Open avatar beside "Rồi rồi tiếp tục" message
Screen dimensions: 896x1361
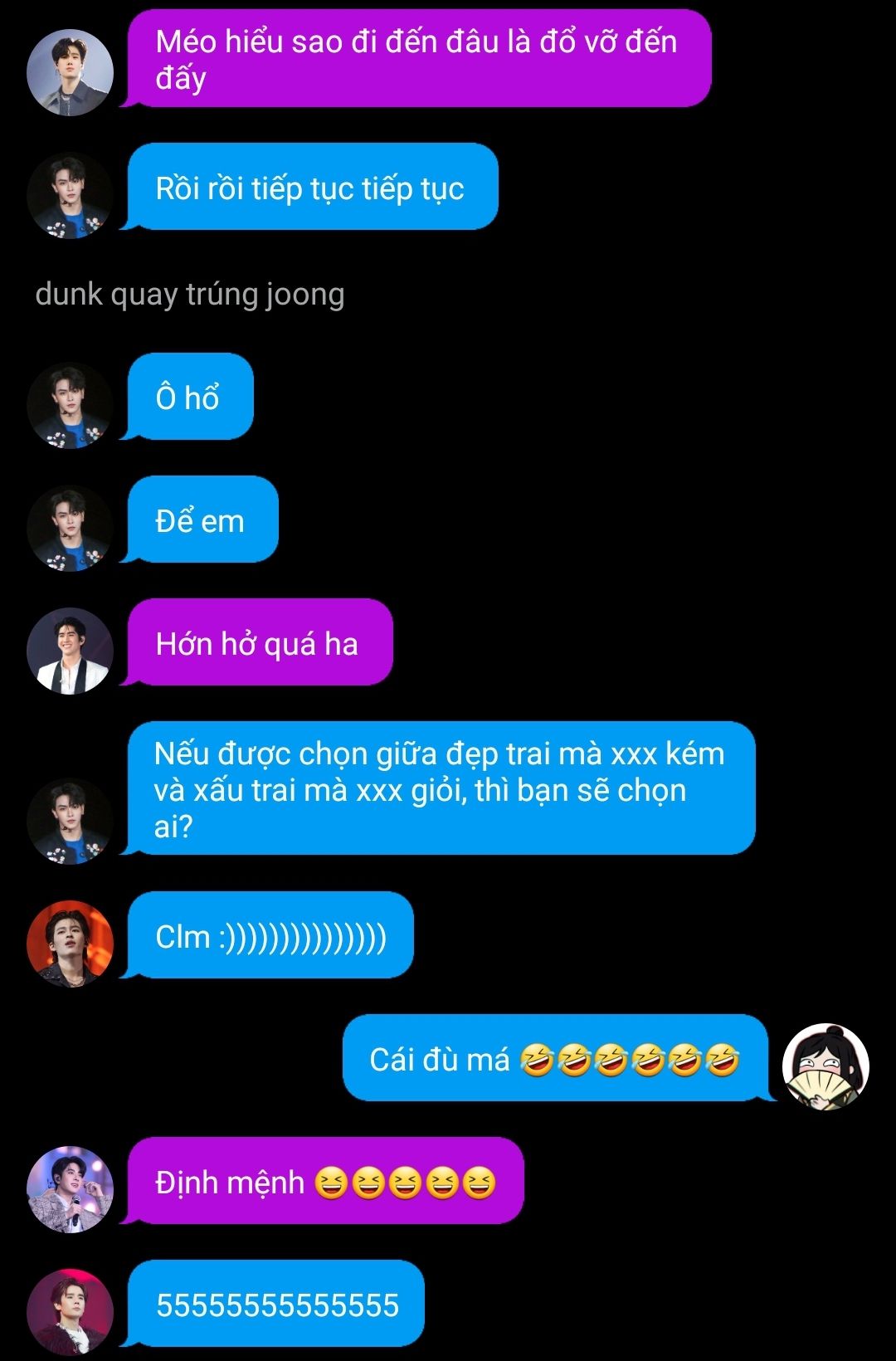coord(70,195)
